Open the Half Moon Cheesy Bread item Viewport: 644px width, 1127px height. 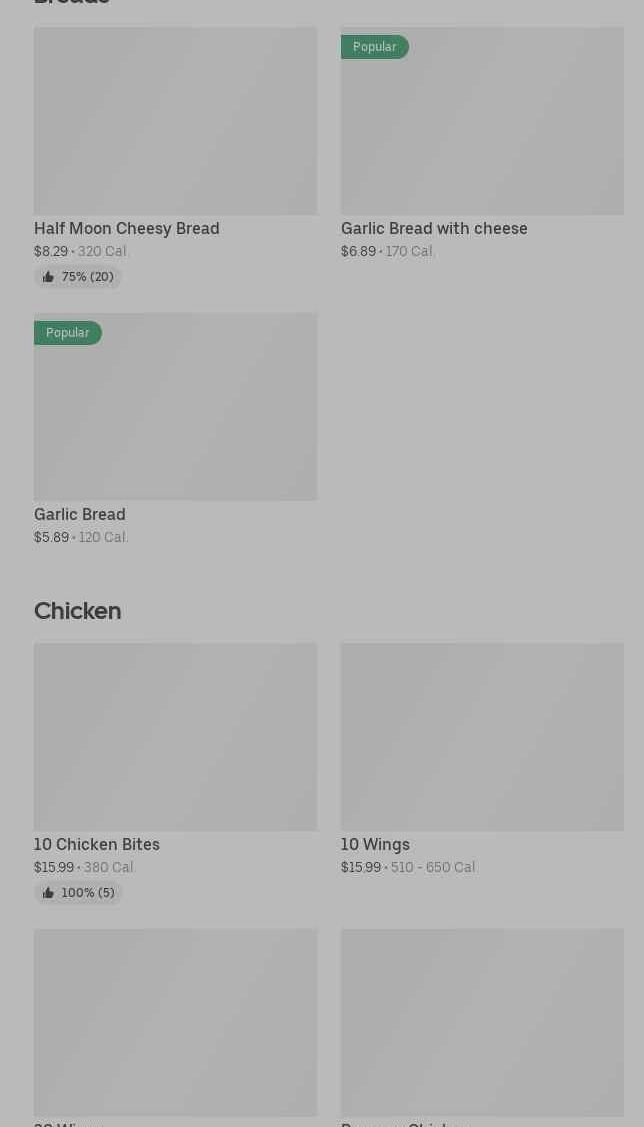pyautogui.click(x=175, y=157)
